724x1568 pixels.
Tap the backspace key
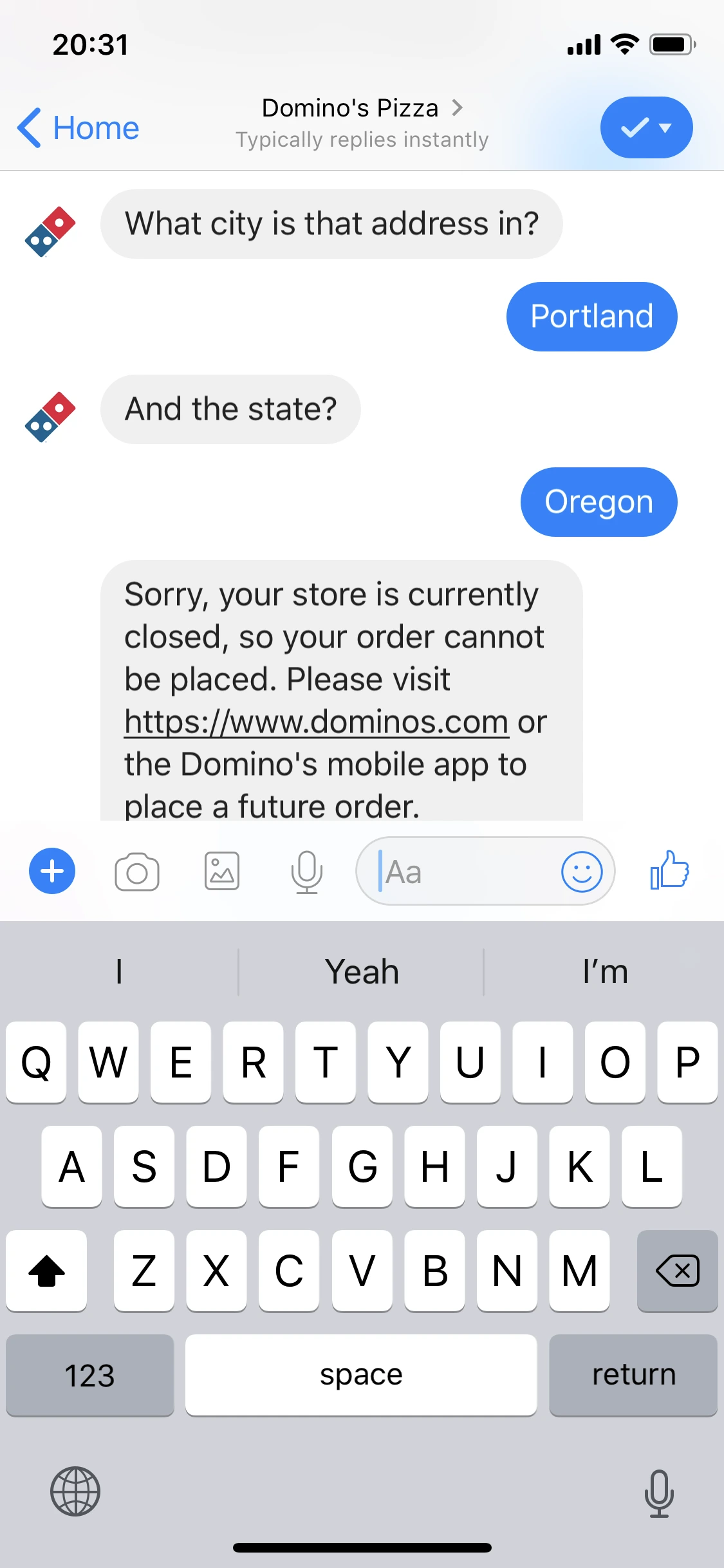click(x=677, y=1271)
